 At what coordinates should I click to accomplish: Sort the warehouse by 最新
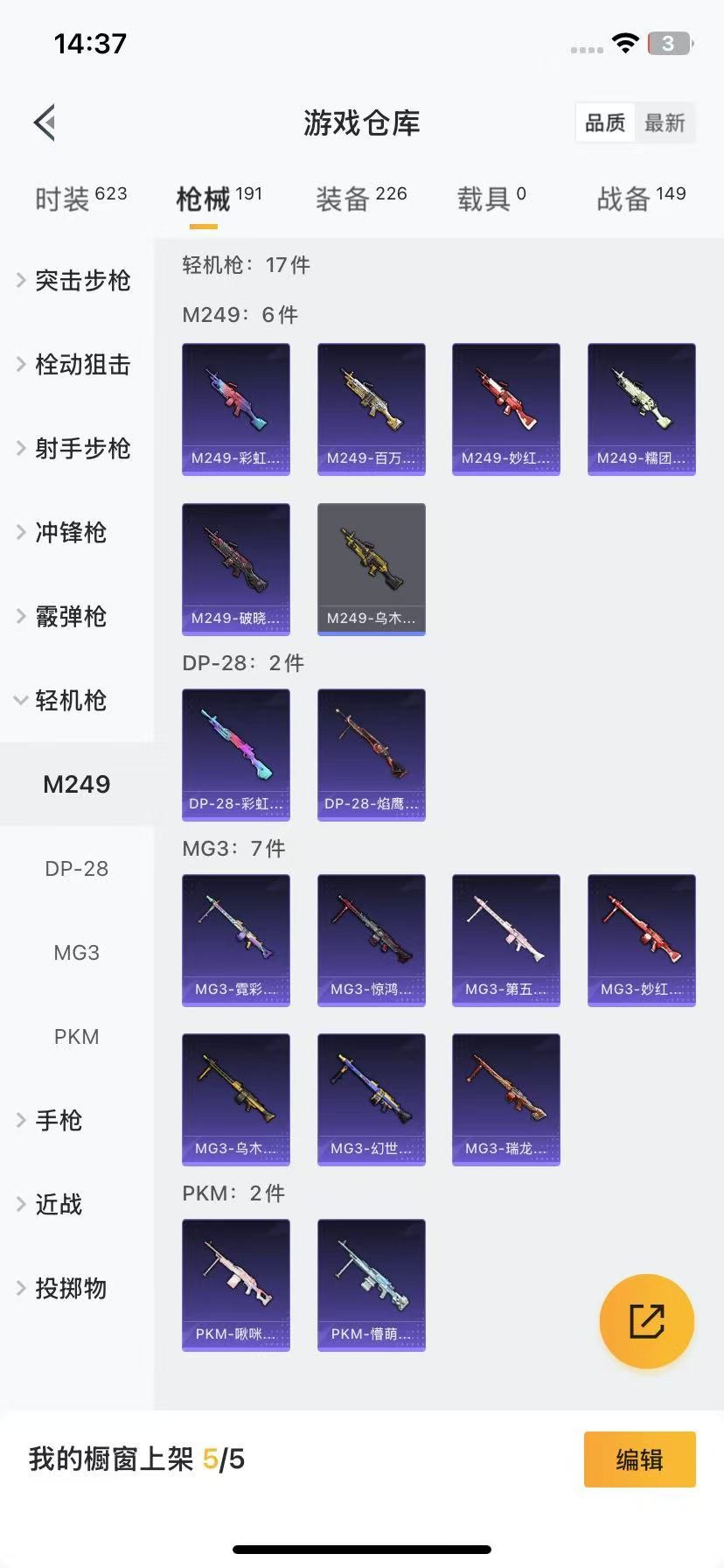(x=665, y=122)
